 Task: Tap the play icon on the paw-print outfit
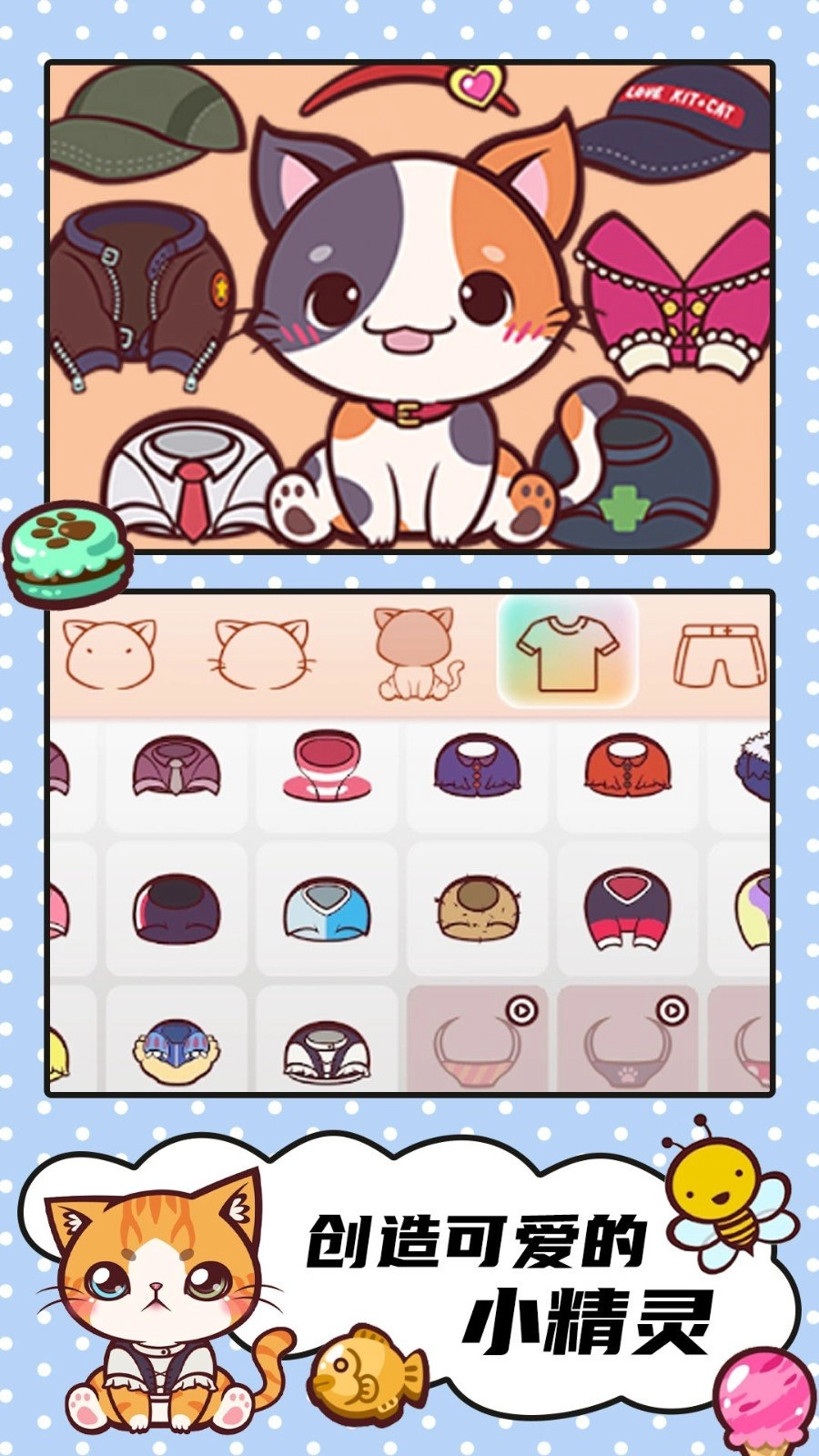[x=671, y=1008]
